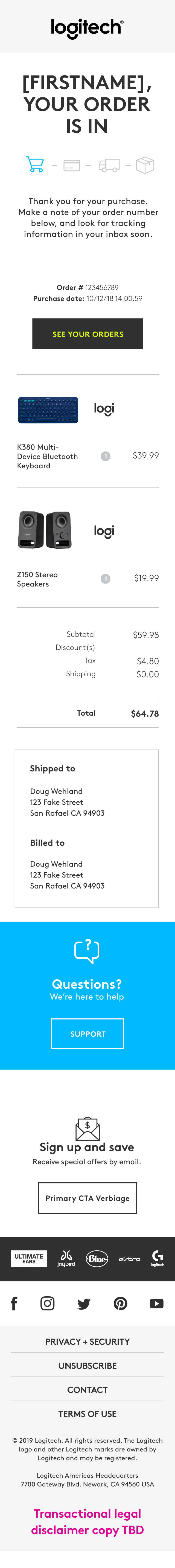Open the Jaybird brand logo
This screenshot has height=1568, width=175.
66,1258
